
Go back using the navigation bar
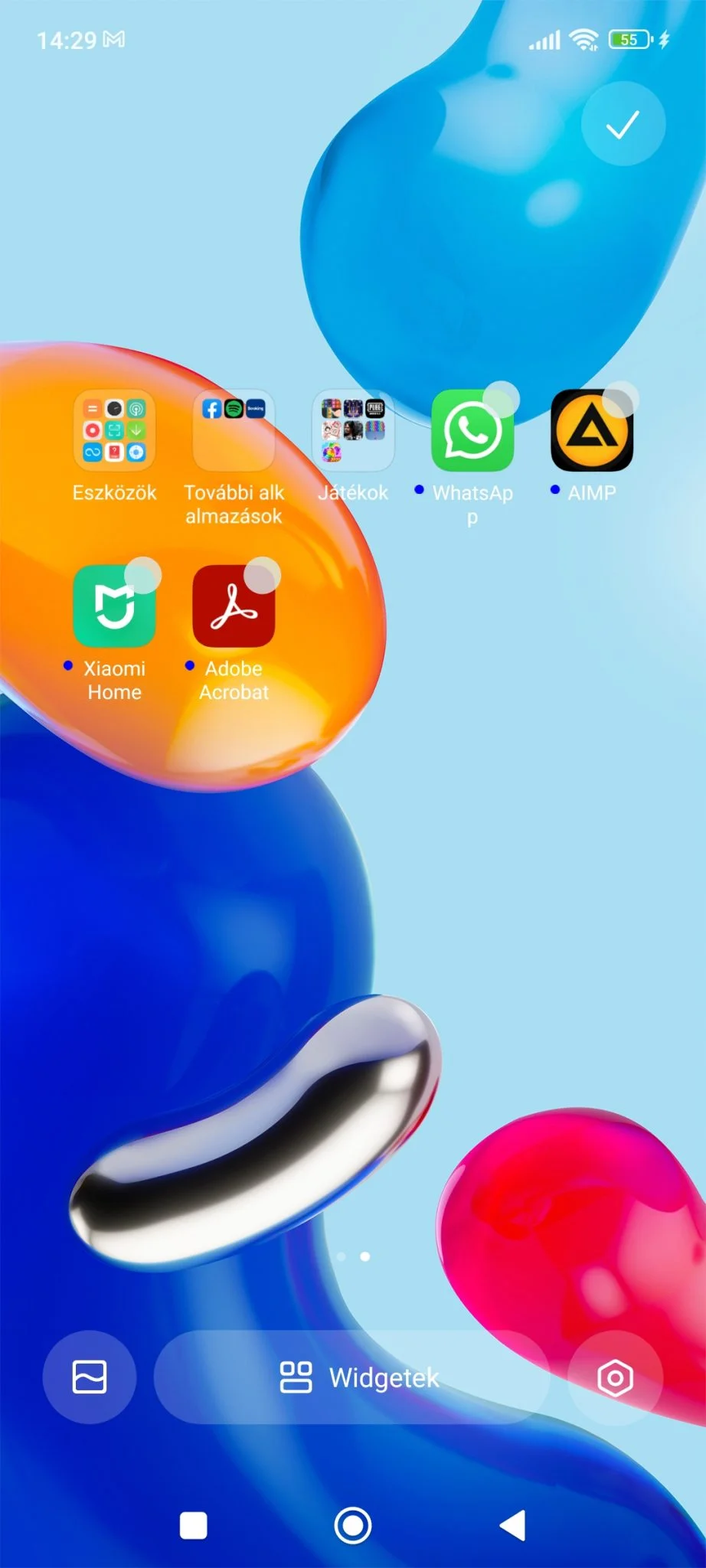pos(513,1525)
